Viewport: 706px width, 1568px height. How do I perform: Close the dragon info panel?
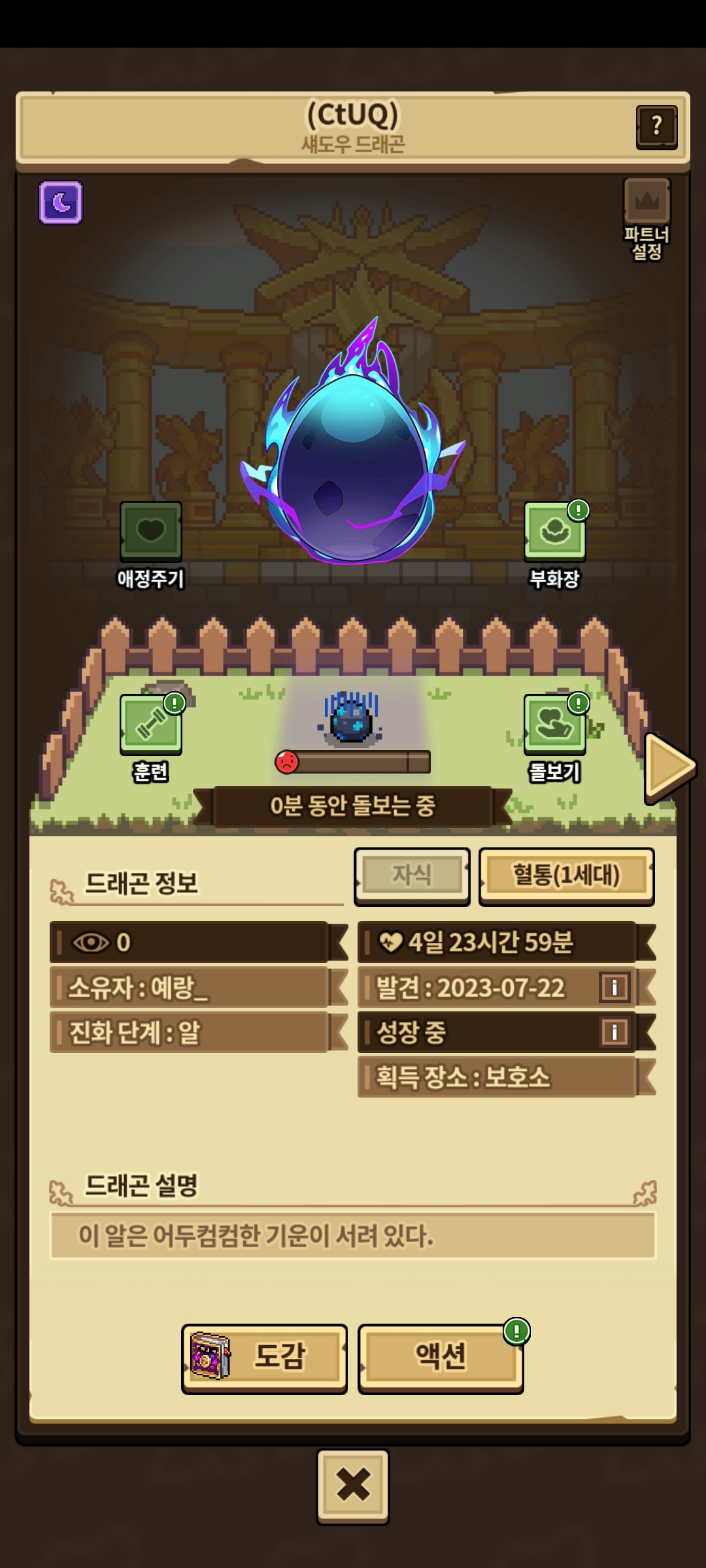coord(353,1485)
